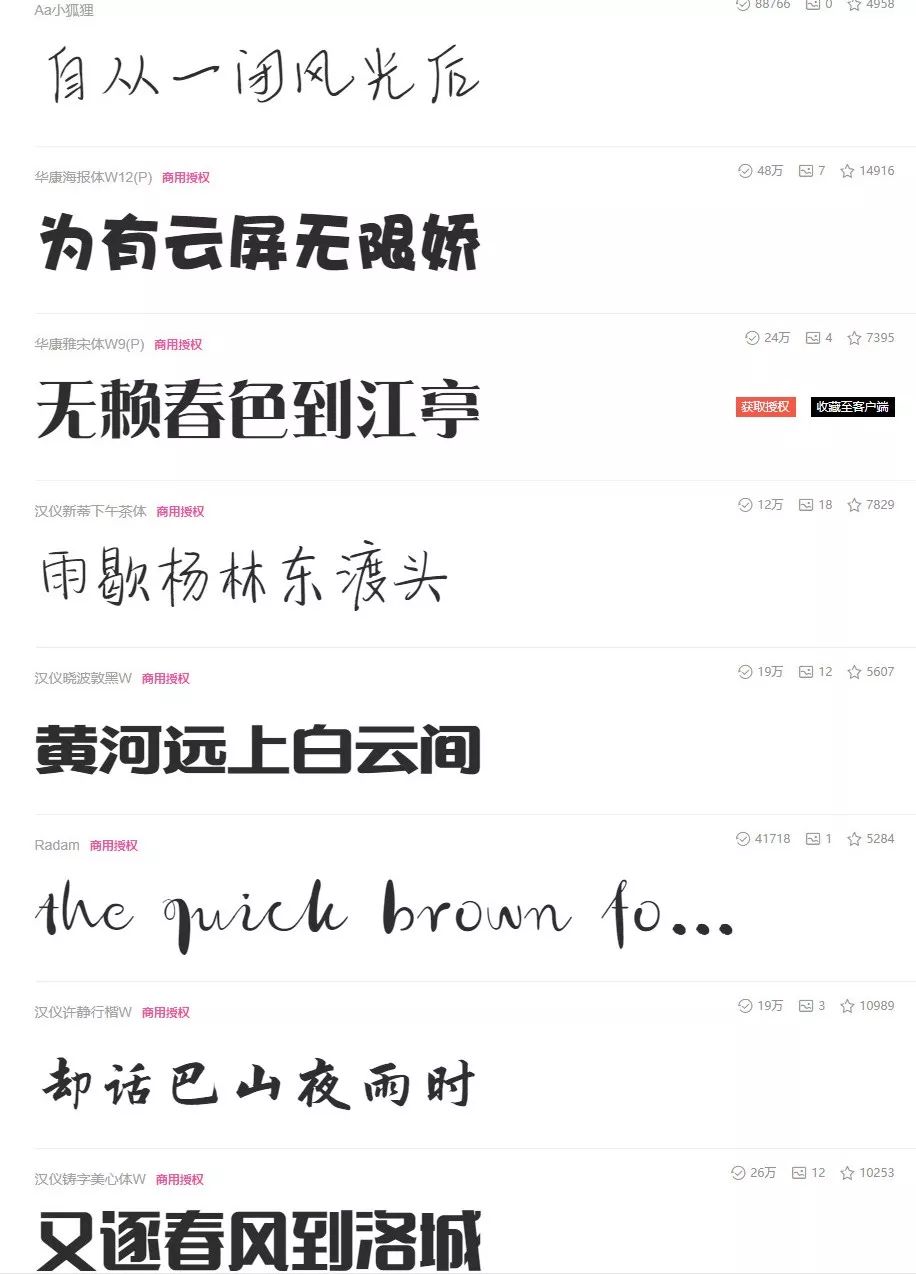Tap 商用授权 next to Radam
The height and width of the screenshot is (1274, 916).
pos(114,846)
